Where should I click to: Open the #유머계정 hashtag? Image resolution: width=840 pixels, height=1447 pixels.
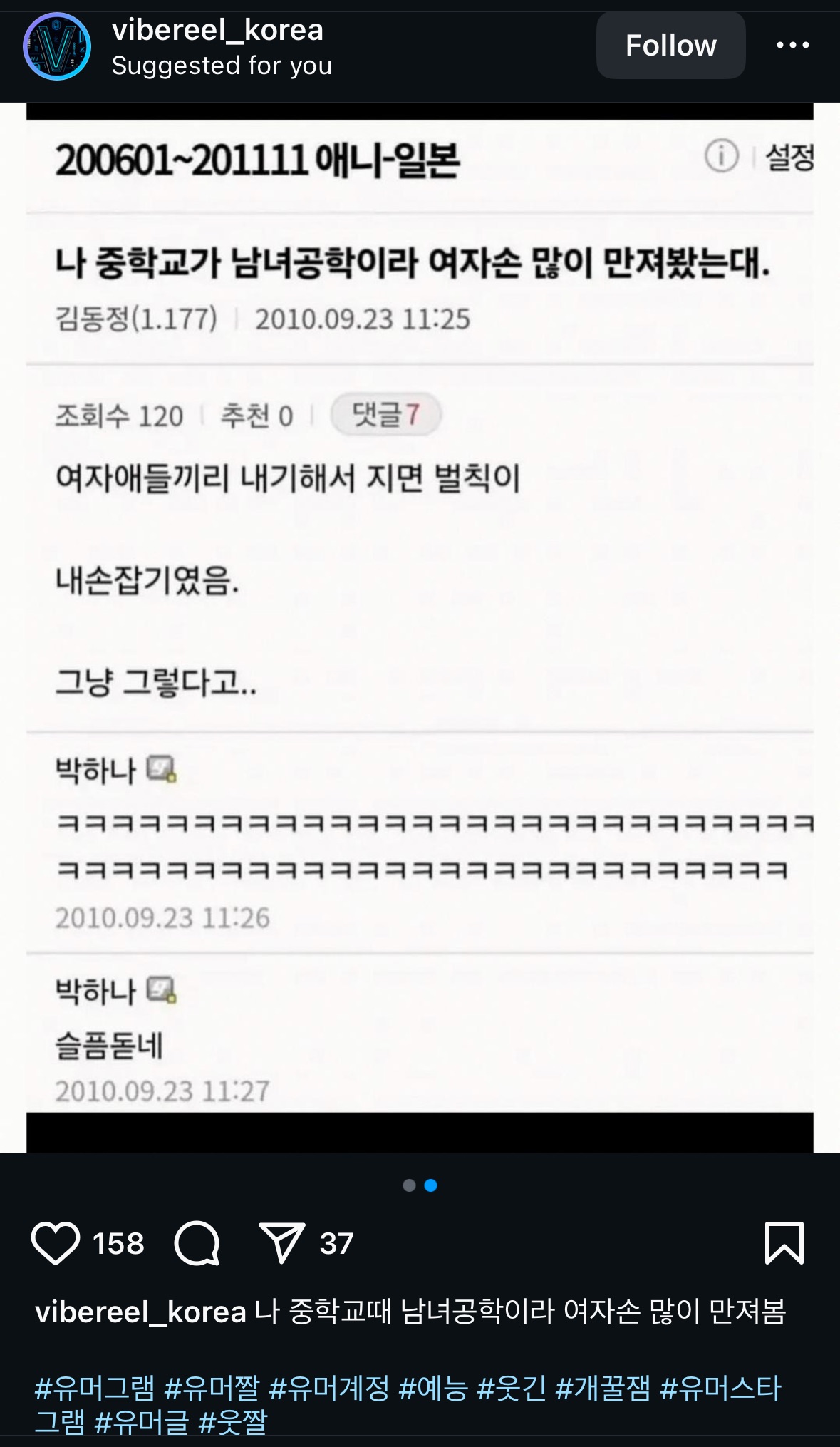pyautogui.click(x=329, y=1389)
